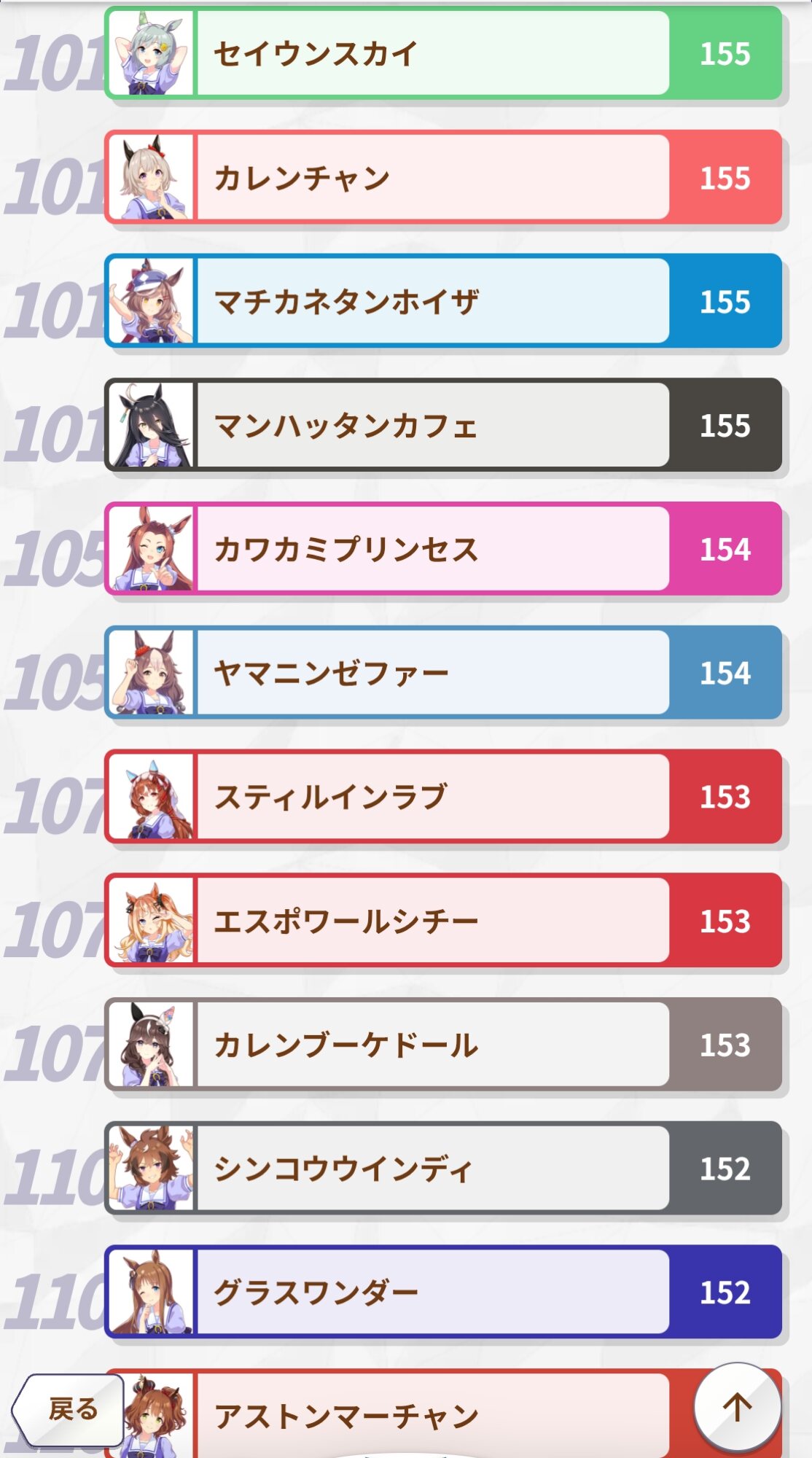Open the カレンチャン ranking row
Image resolution: width=812 pixels, height=1458 pixels.
(443, 177)
